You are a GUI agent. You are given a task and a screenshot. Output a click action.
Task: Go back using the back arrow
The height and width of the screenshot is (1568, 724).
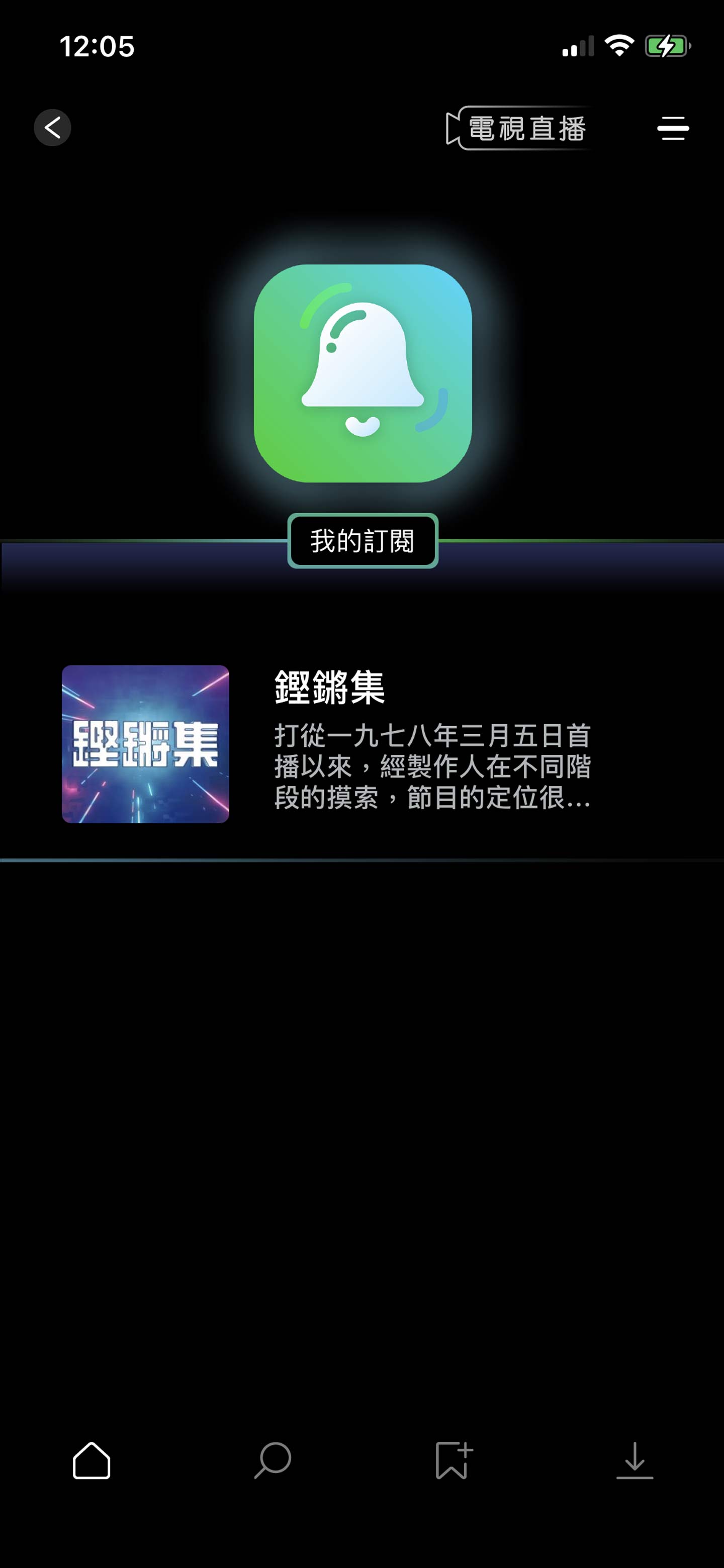(52, 128)
